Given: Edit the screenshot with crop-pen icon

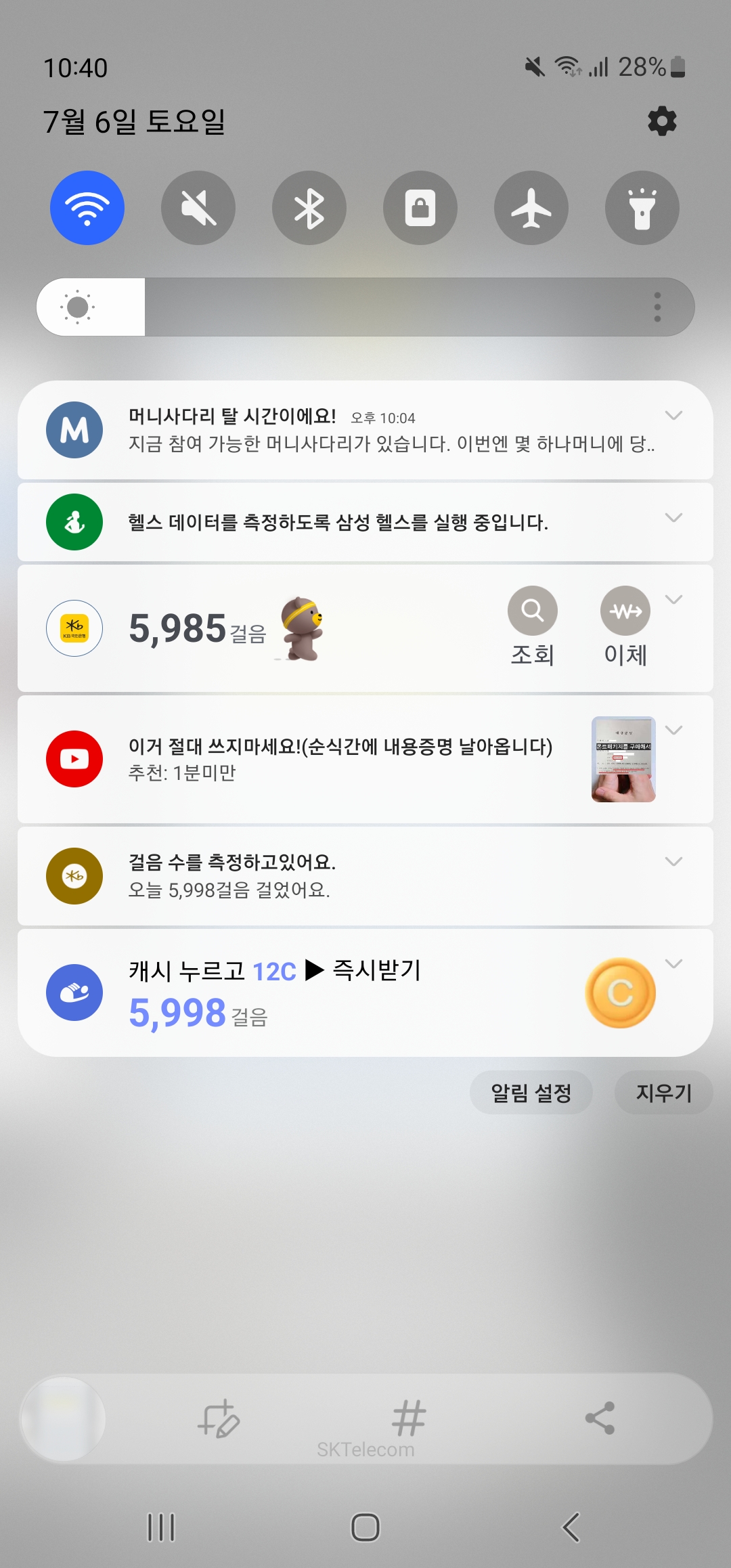Looking at the screenshot, I should point(219,1418).
